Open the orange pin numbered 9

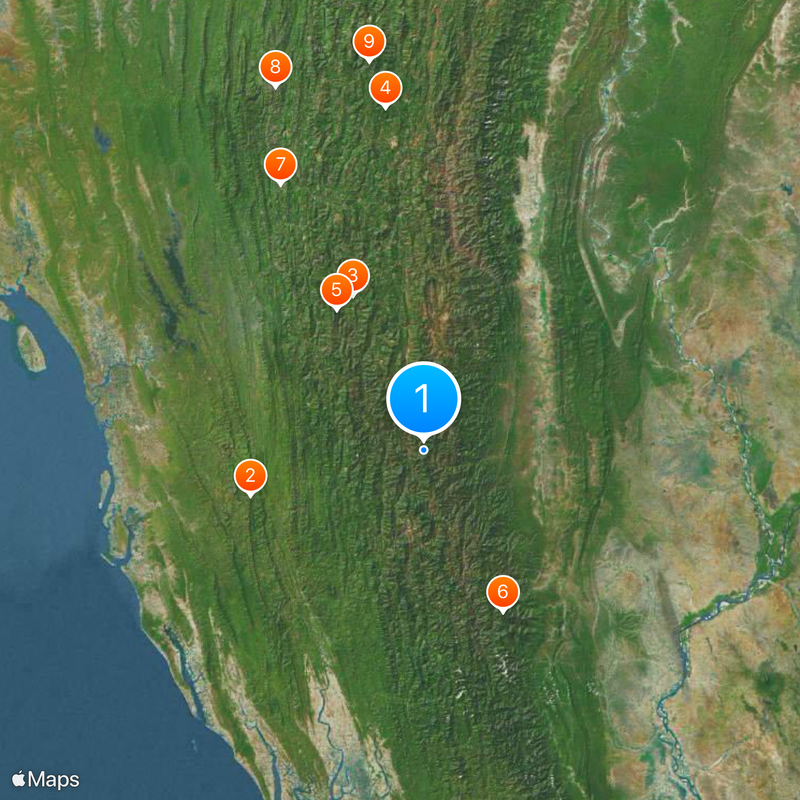(x=369, y=42)
